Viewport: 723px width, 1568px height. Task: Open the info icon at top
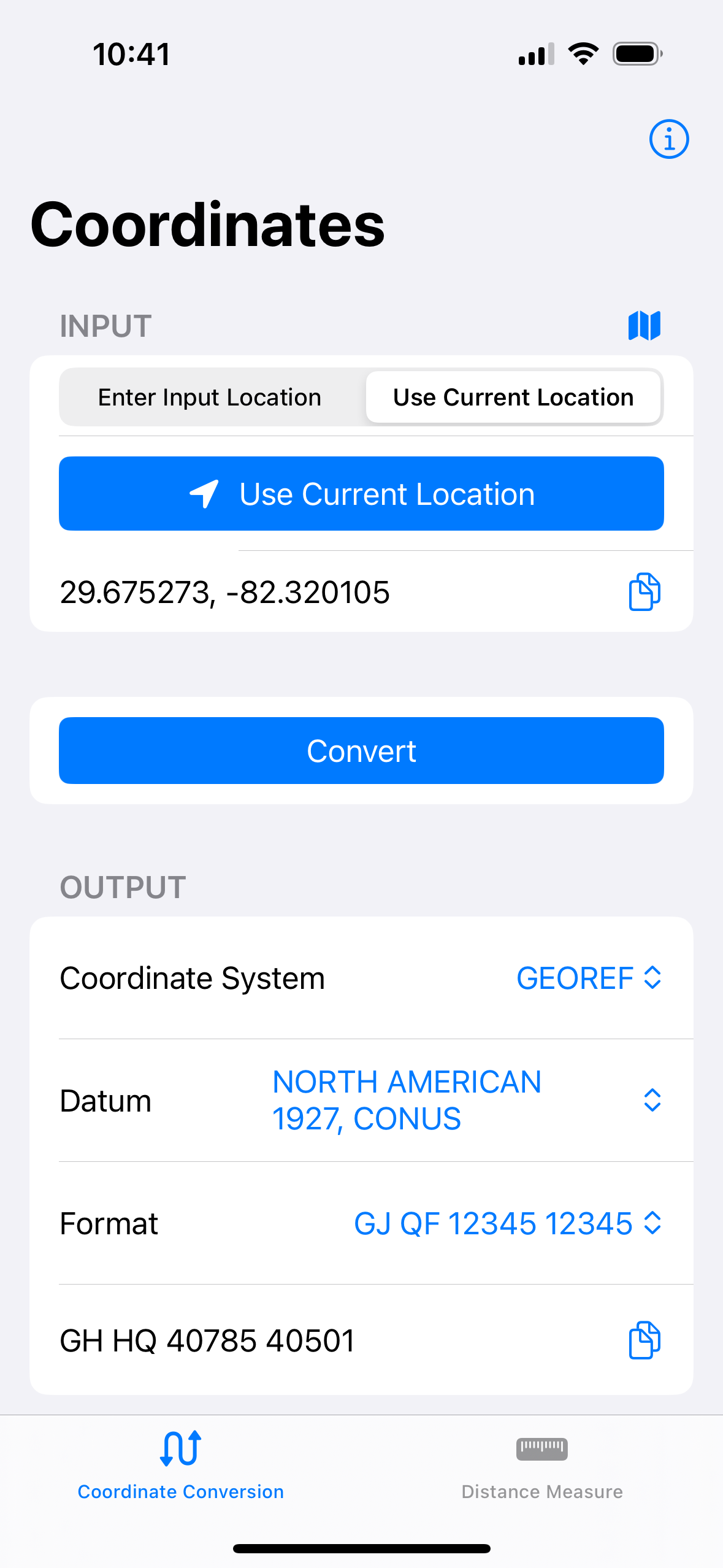(668, 139)
